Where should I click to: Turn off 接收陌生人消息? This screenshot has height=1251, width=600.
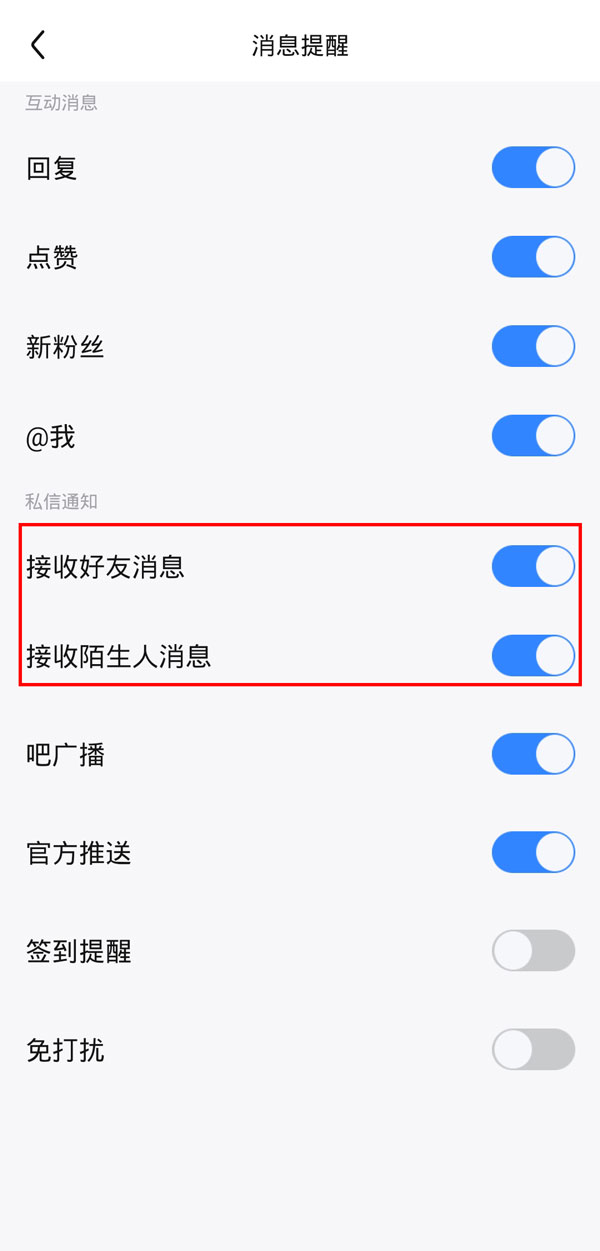point(533,656)
